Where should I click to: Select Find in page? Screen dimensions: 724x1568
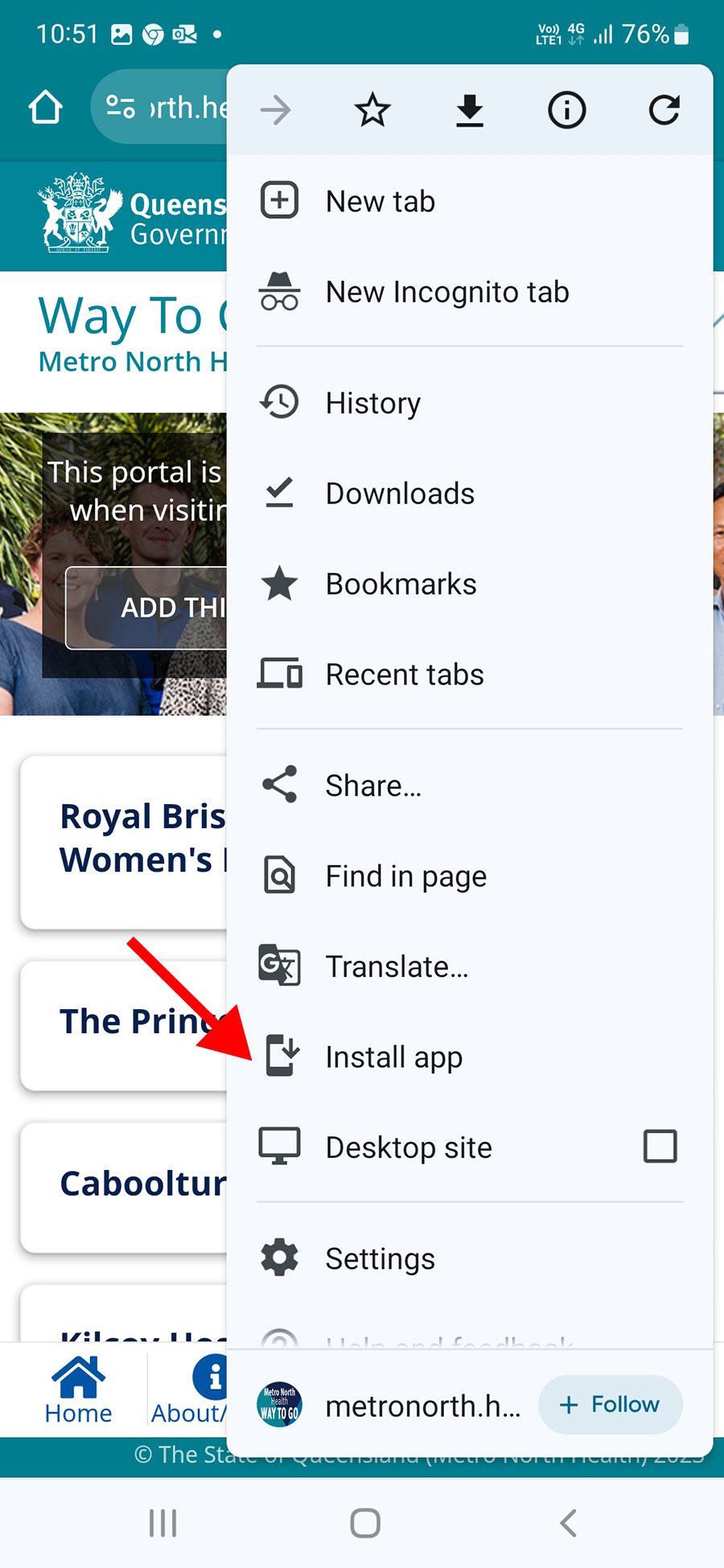(405, 876)
